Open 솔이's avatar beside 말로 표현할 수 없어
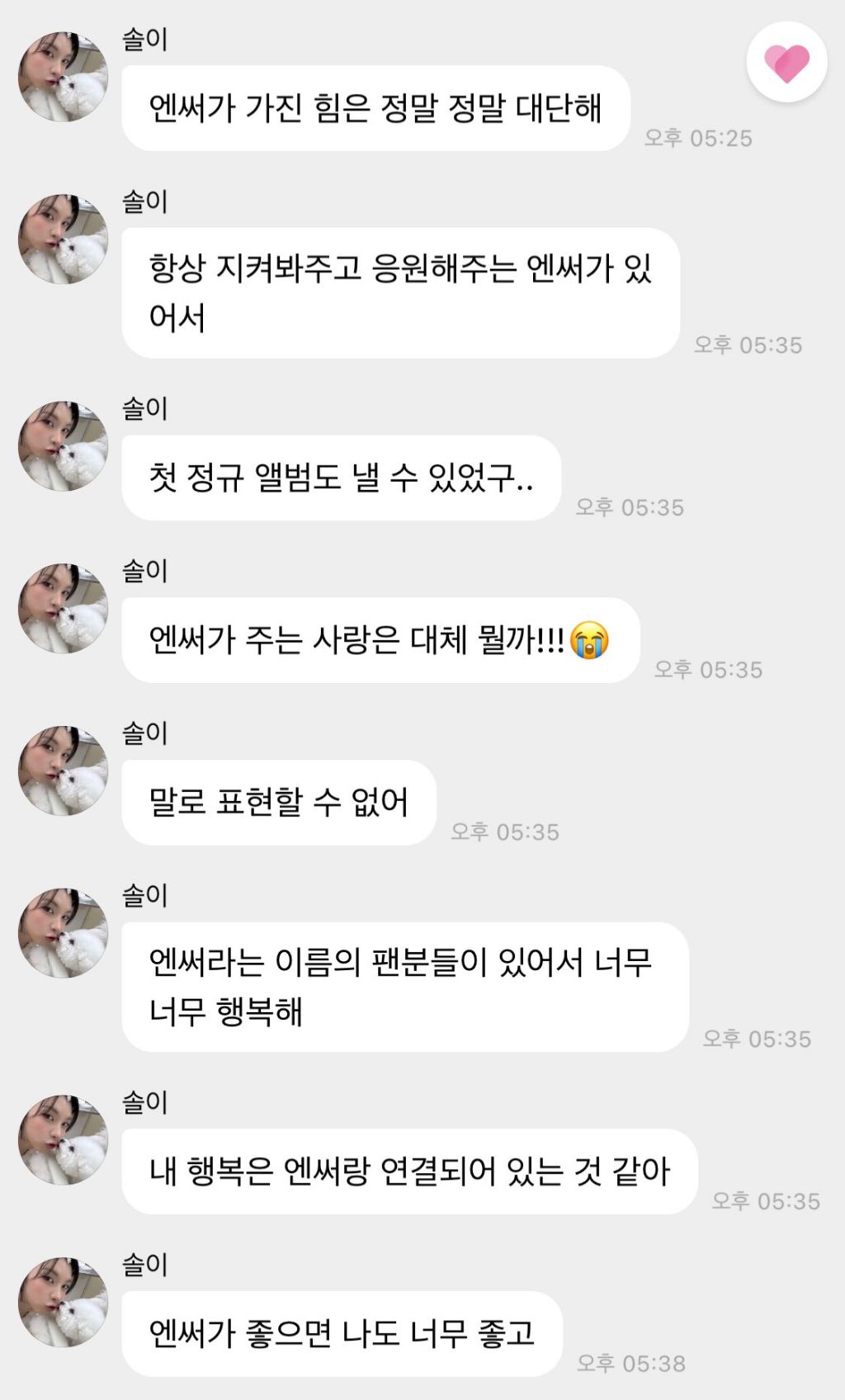This screenshot has height=1400, width=845. pyautogui.click(x=64, y=771)
